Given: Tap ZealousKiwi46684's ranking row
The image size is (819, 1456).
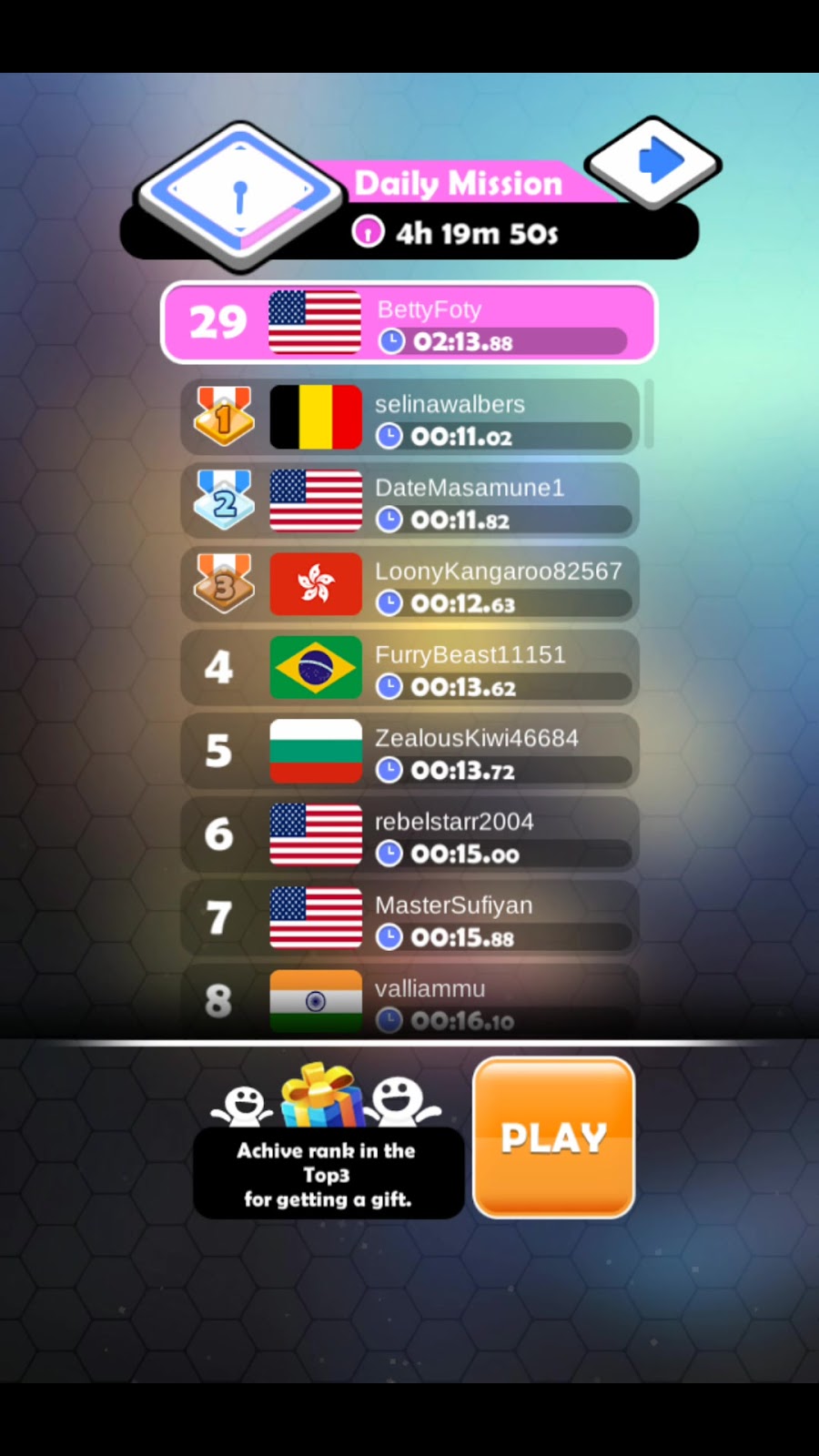Looking at the screenshot, I should point(409,752).
